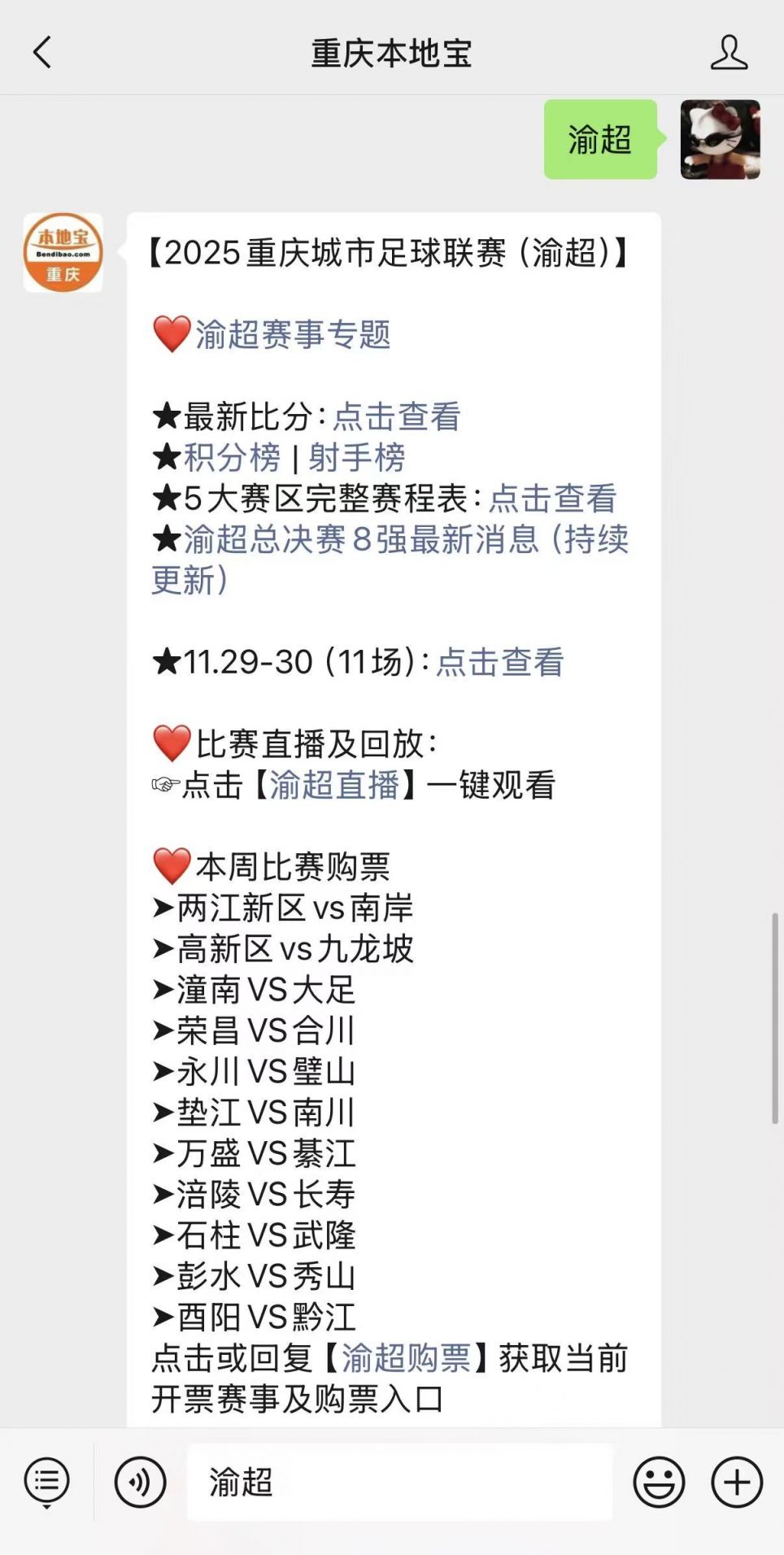Viewport: 784px width, 1555px height.
Task: Tap 点击查看 for 5大赛区完整赛程表
Action: (x=553, y=498)
